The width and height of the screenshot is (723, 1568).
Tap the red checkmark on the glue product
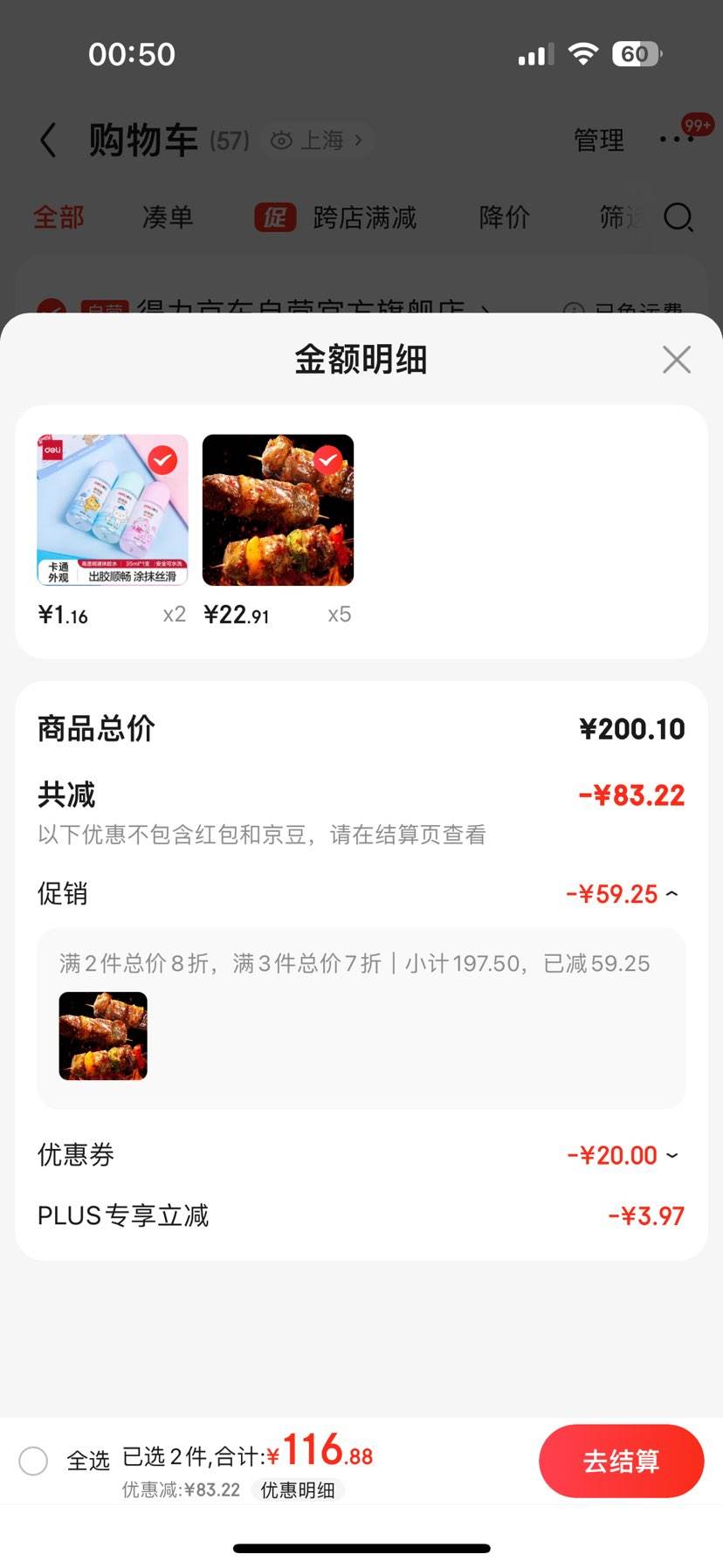(x=162, y=459)
